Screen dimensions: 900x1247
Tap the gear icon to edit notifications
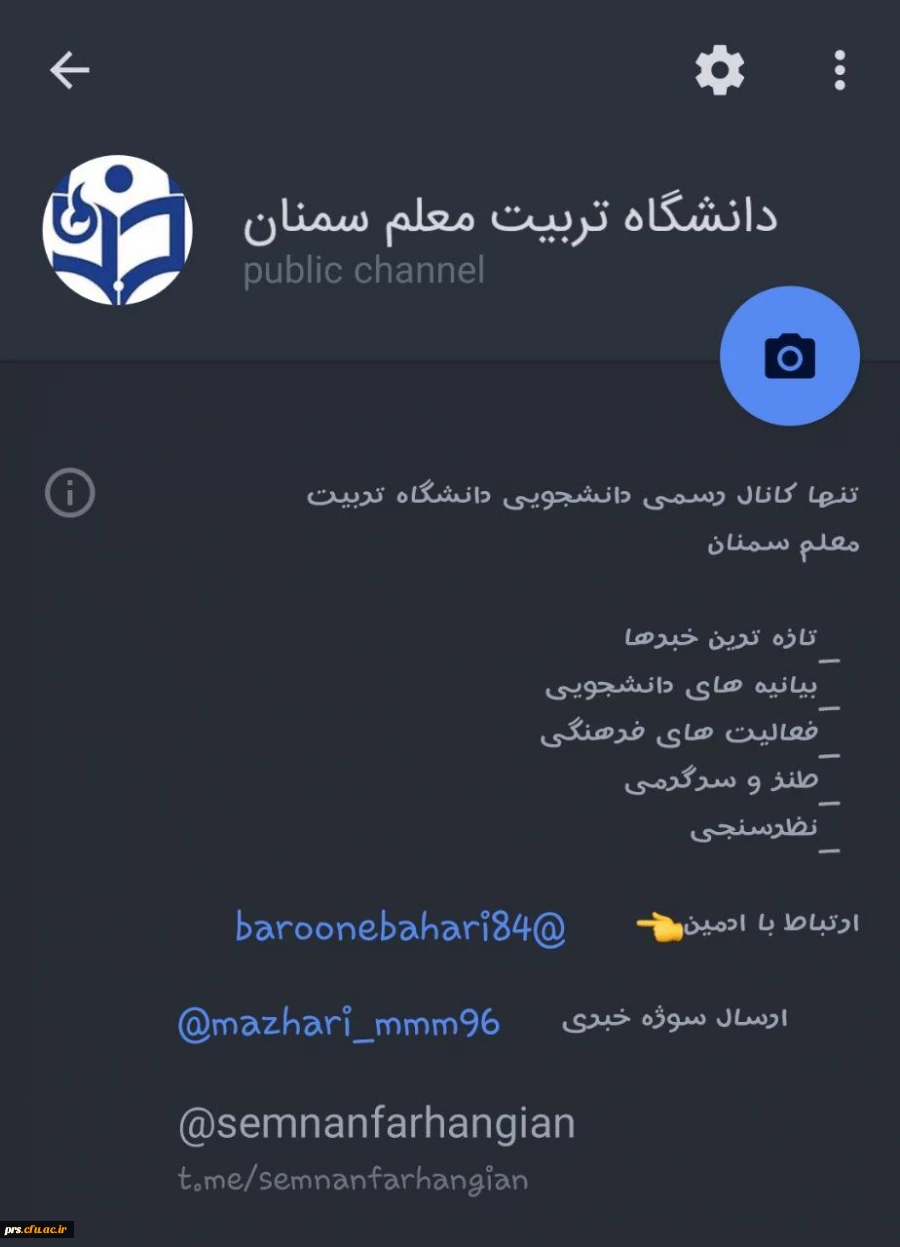pos(720,70)
